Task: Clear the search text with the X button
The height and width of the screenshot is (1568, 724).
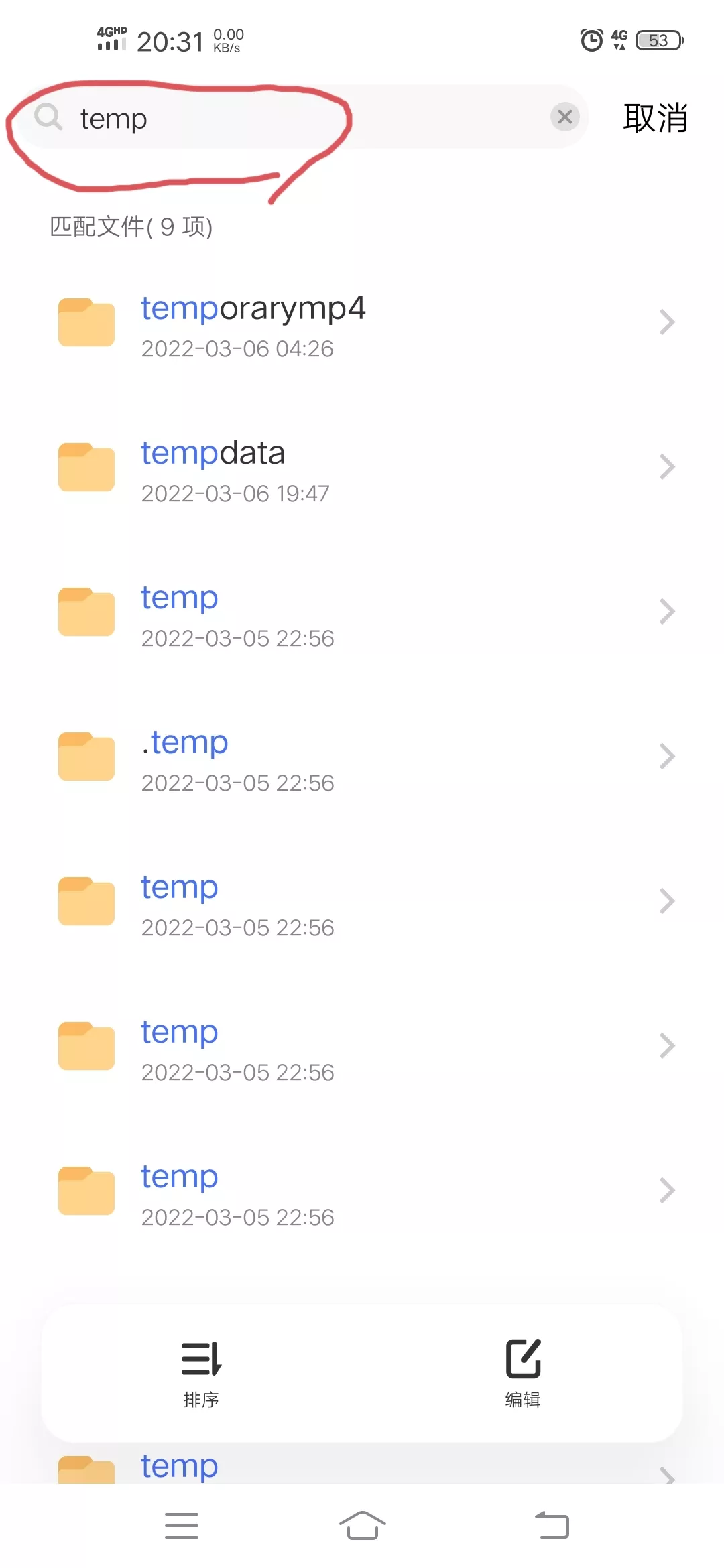Action: (x=565, y=117)
